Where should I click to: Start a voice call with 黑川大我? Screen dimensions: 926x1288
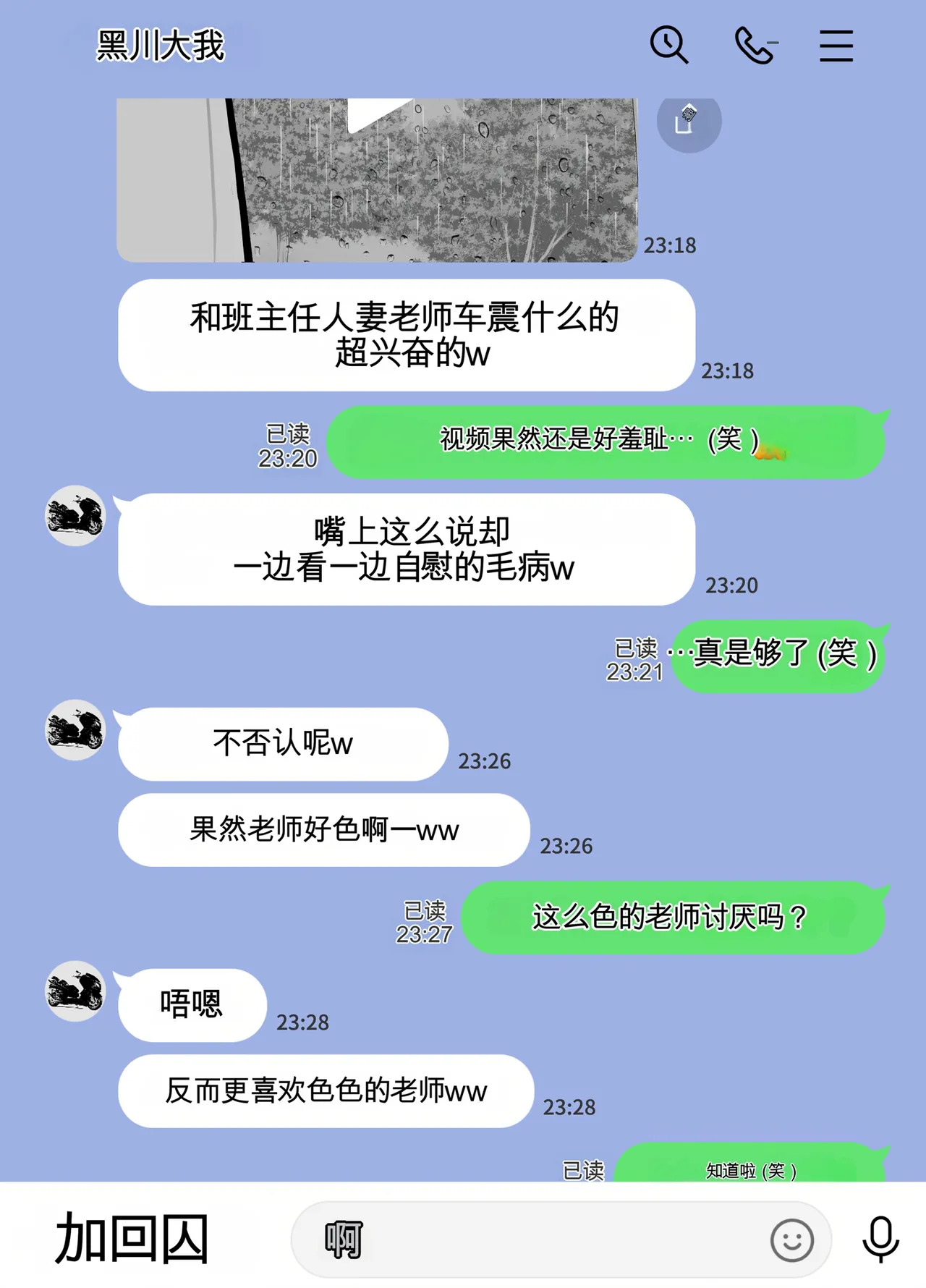(x=755, y=46)
